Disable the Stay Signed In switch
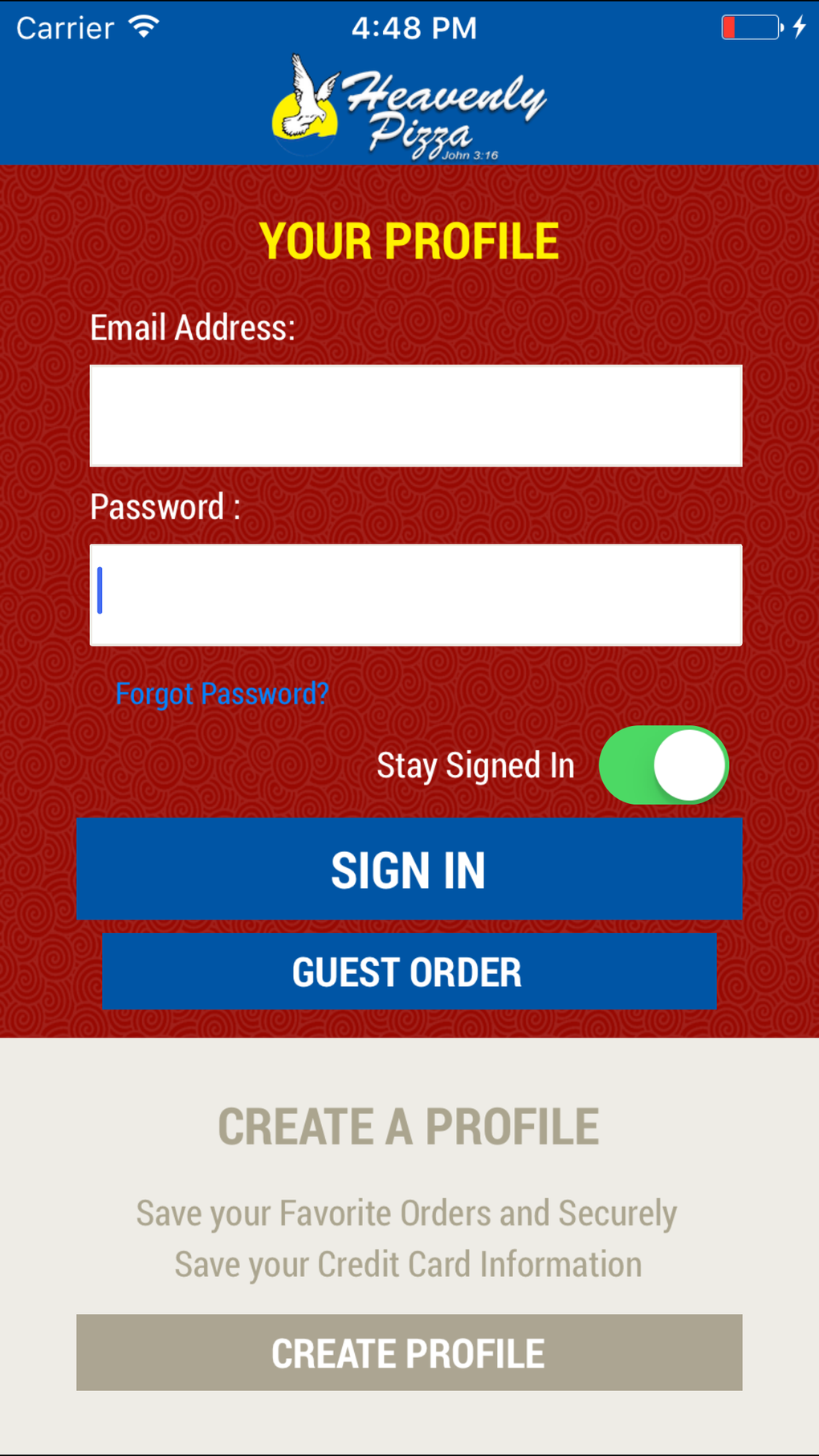This screenshot has width=819, height=1456. click(x=663, y=765)
